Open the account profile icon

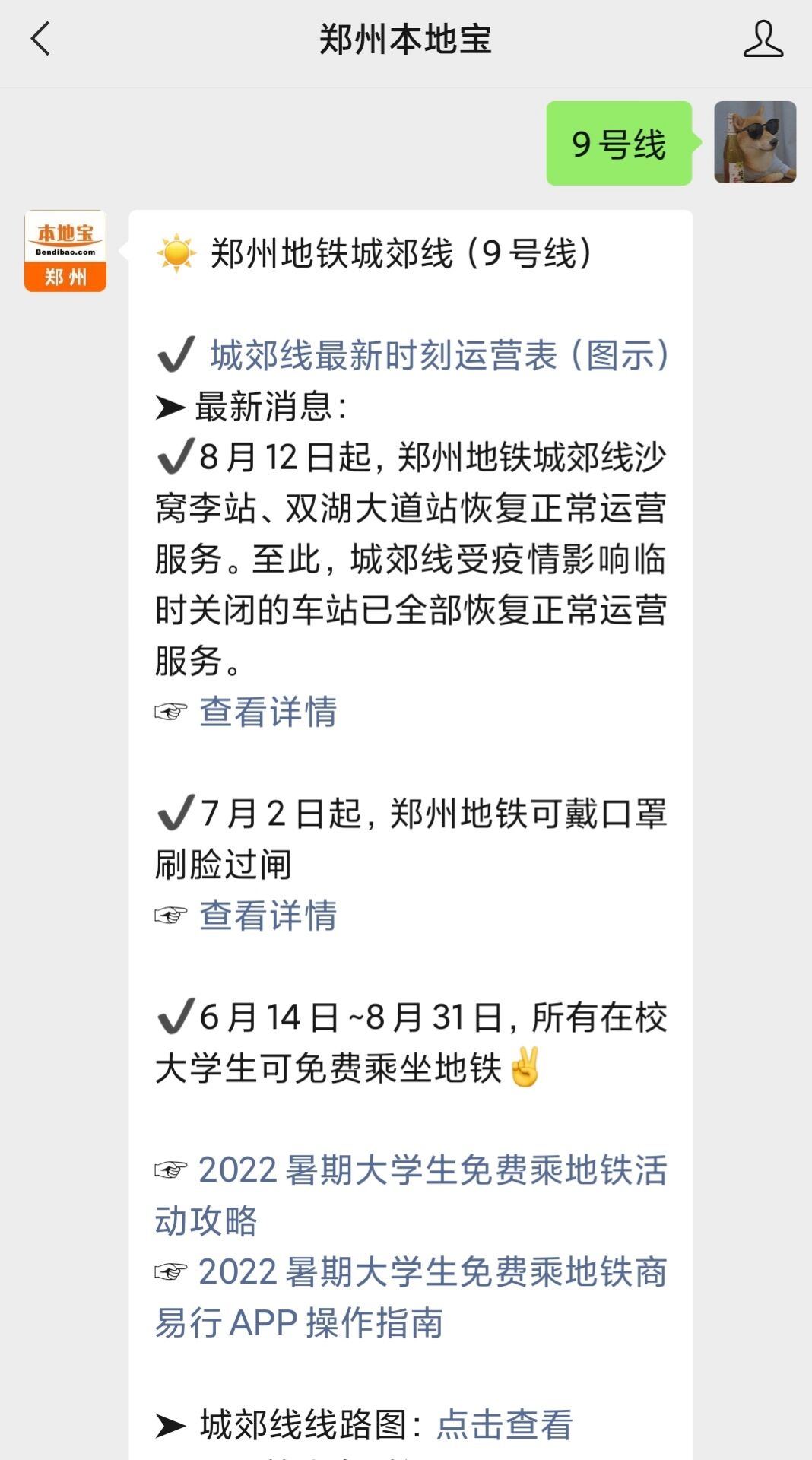pyautogui.click(x=763, y=39)
